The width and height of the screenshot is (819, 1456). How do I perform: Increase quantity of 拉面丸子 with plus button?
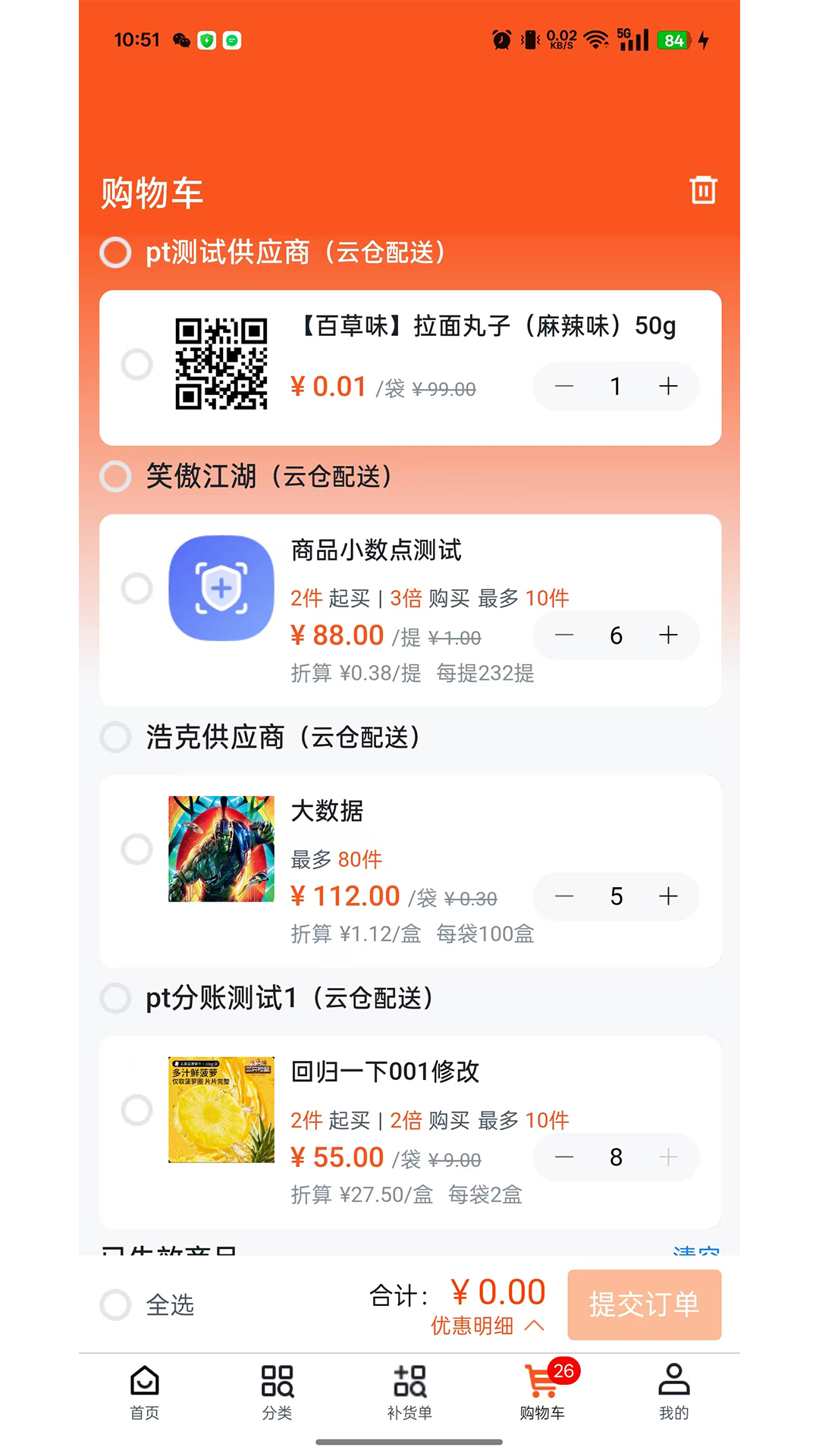[668, 387]
